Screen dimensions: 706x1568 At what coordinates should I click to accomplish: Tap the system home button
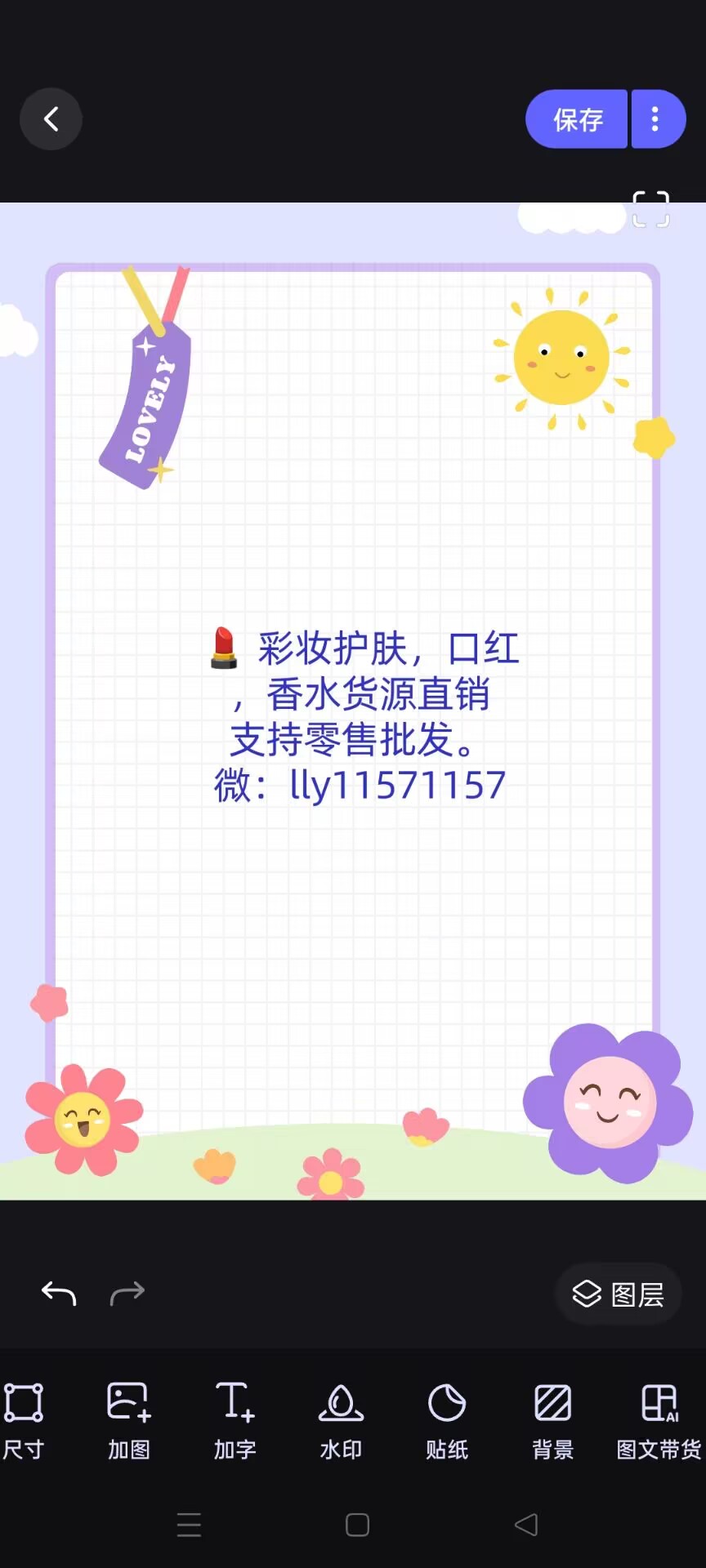tap(357, 1525)
